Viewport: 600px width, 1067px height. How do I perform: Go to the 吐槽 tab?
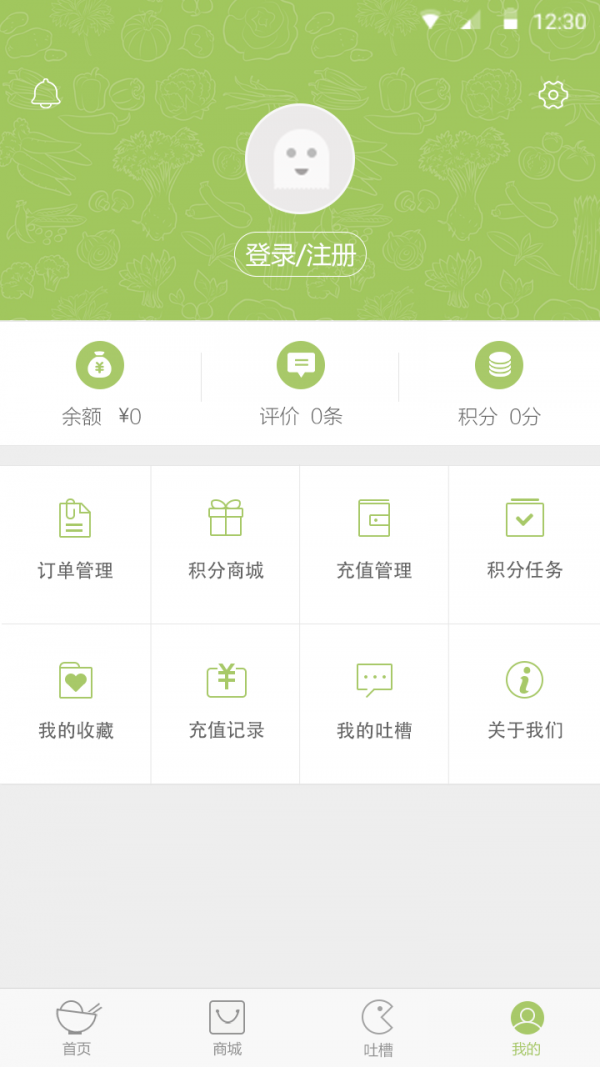click(377, 1028)
